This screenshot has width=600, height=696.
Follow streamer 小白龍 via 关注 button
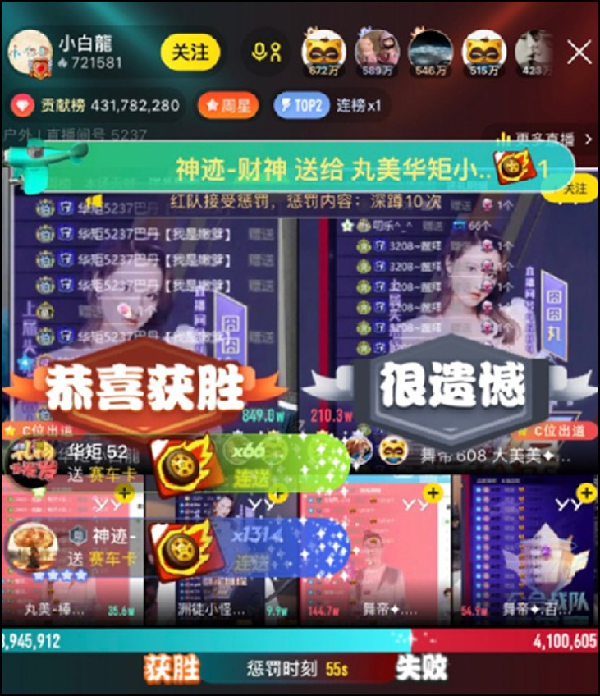190,51
